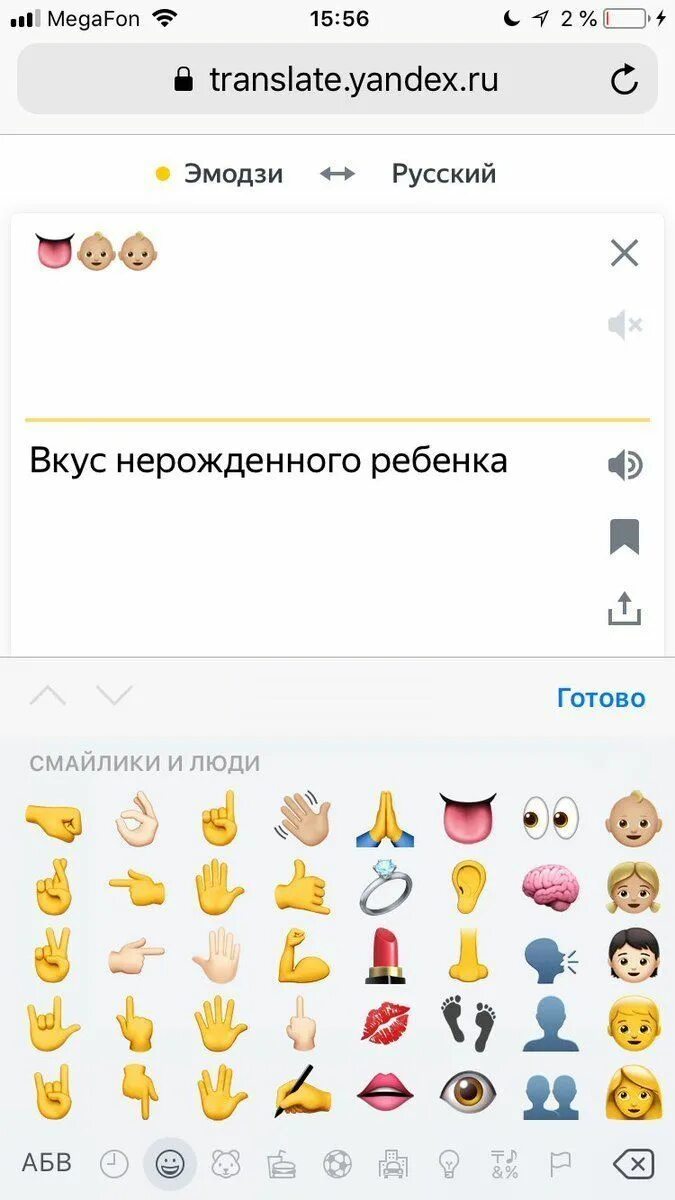The width and height of the screenshot is (675, 1200).
Task: Insert the brain emoji
Action: click(550, 887)
